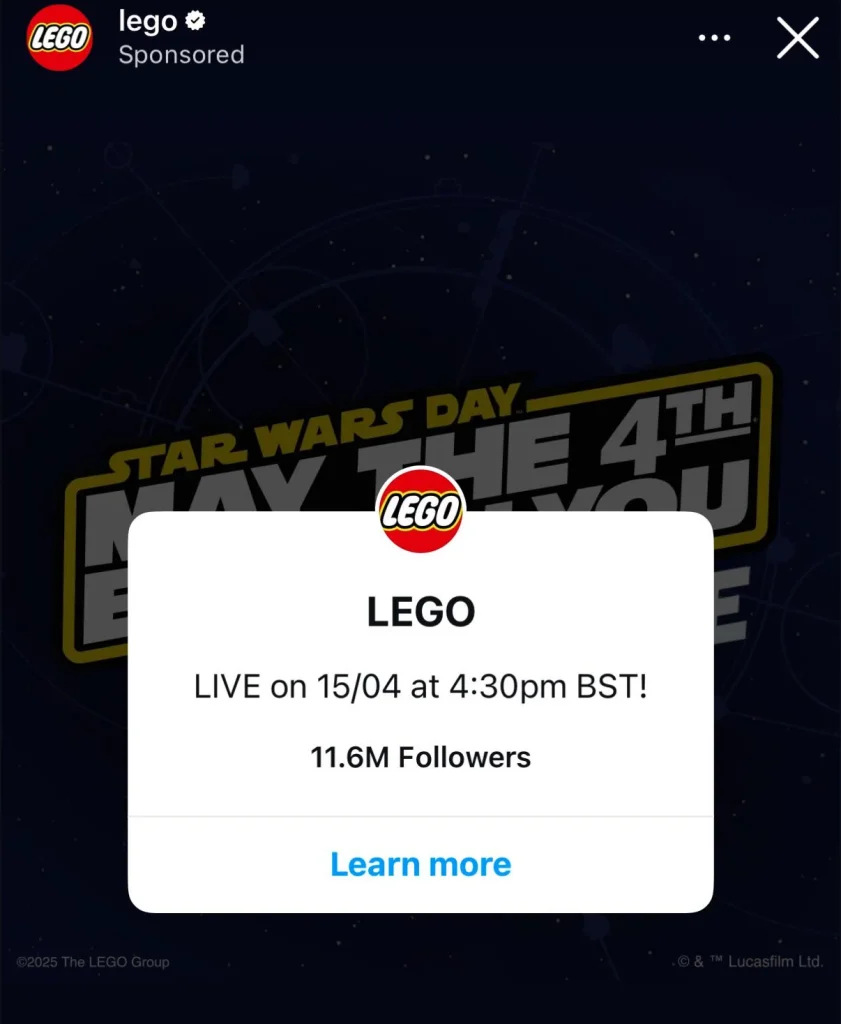Click the lego username text

point(145,21)
